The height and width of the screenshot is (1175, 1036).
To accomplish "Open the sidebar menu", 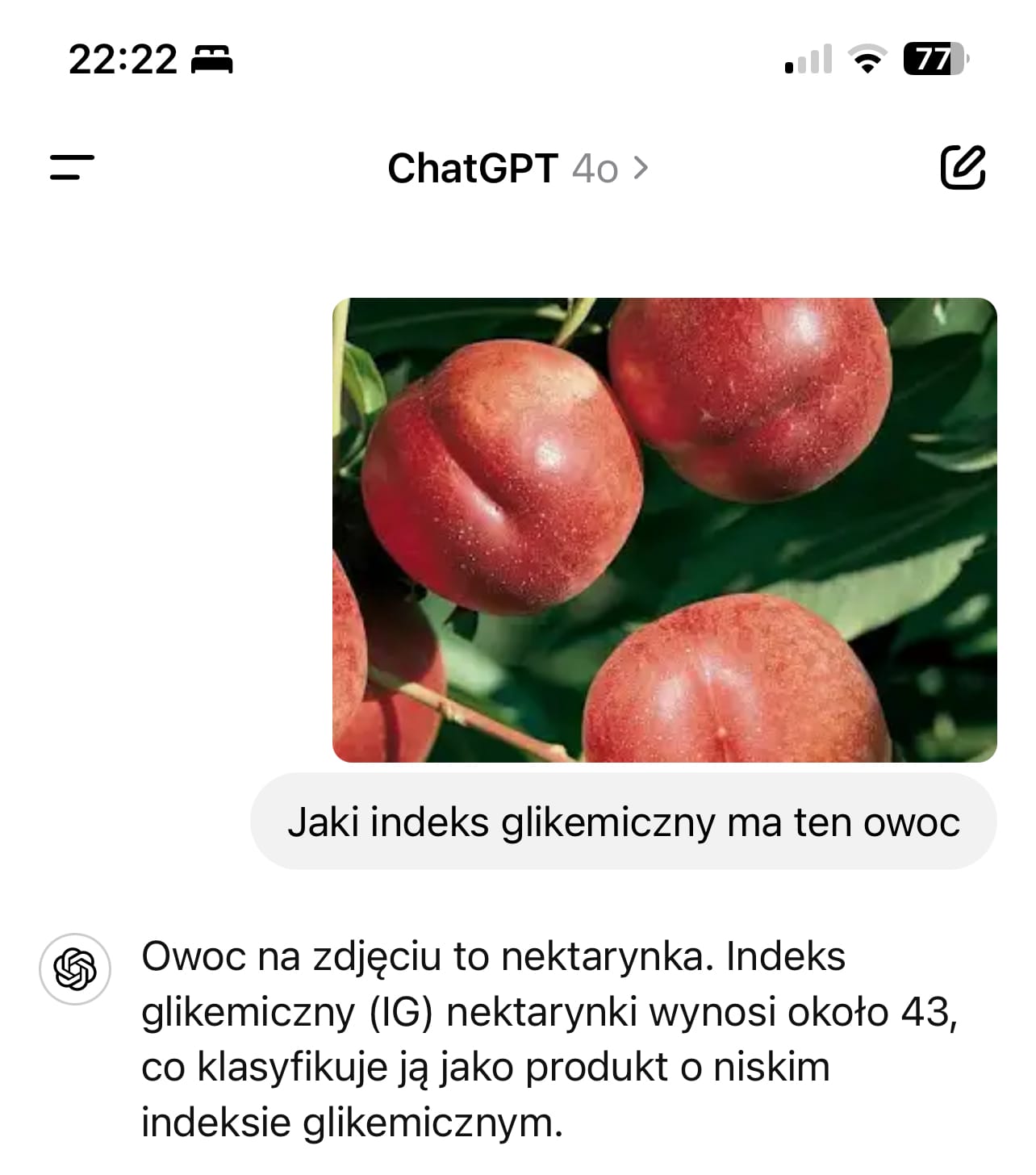I will pos(72,168).
